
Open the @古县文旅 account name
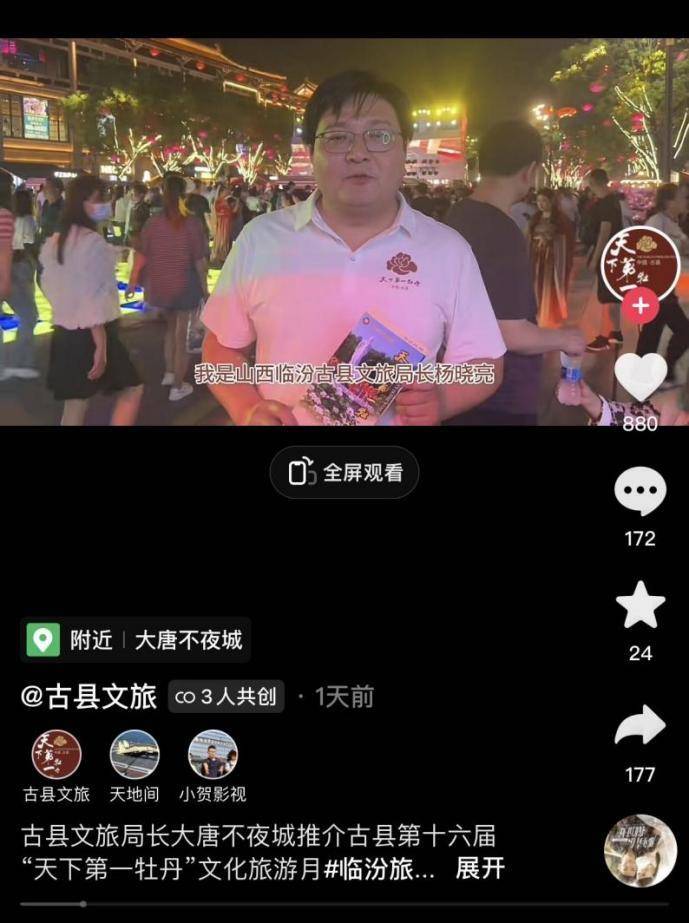(89, 697)
